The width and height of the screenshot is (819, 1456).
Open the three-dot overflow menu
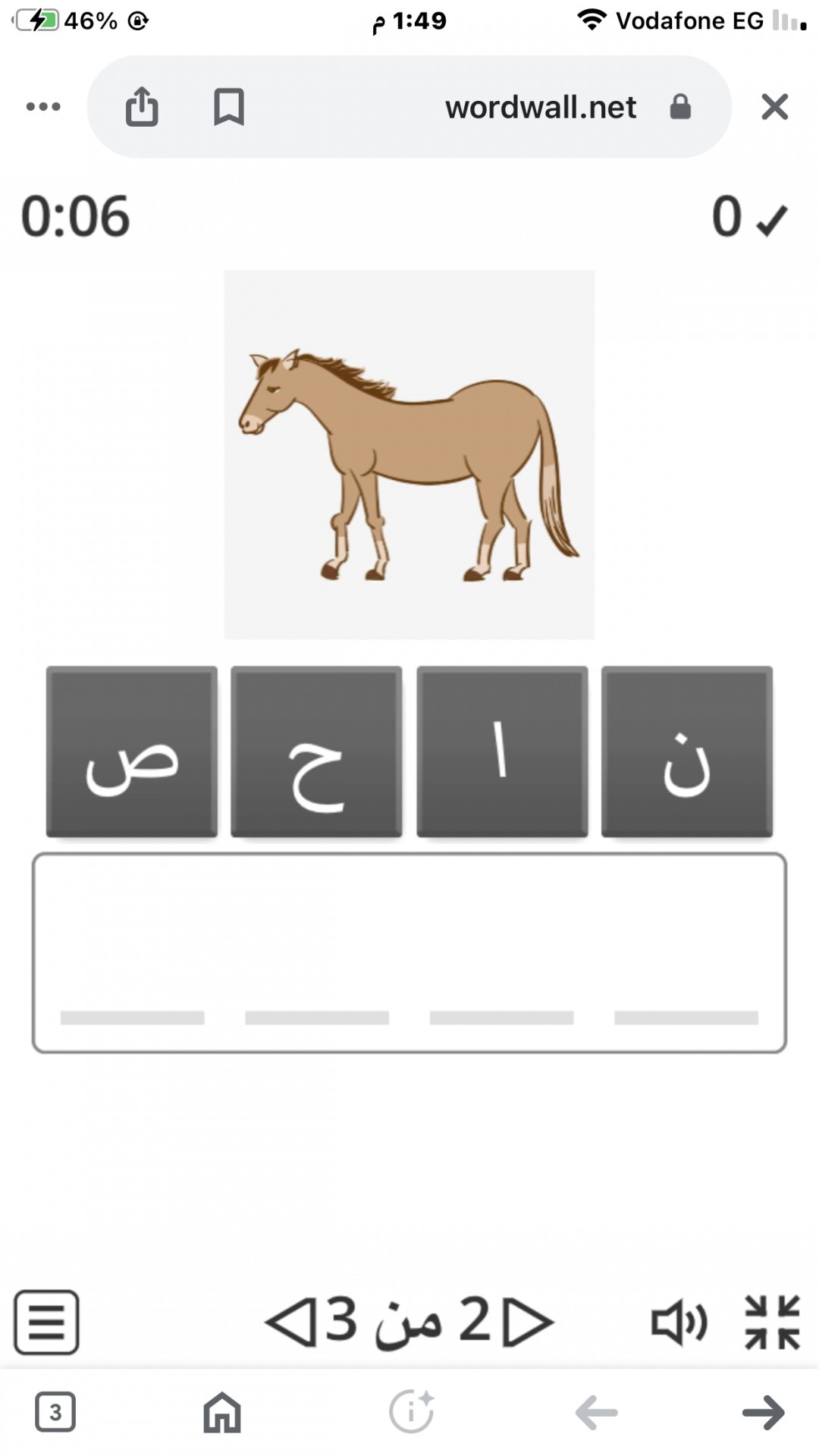pos(43,107)
